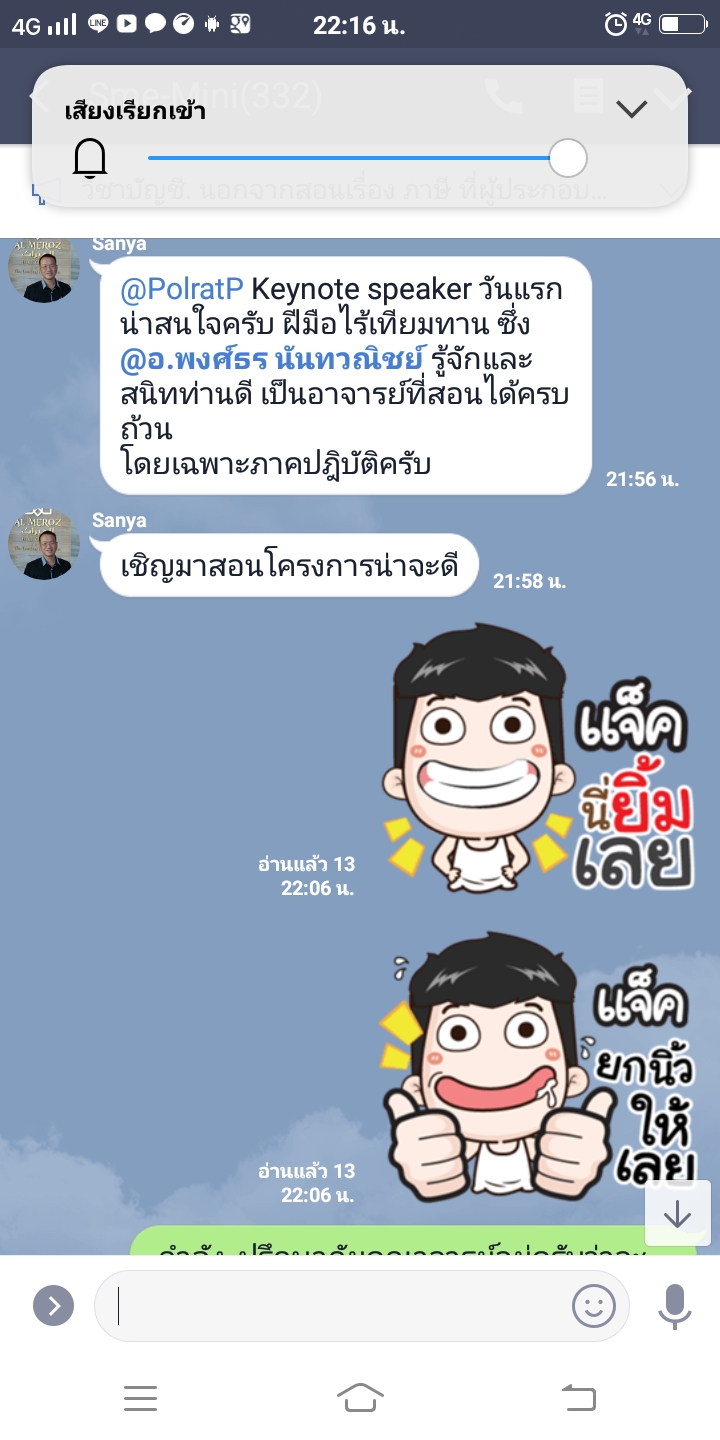Viewport: 720px width, 1440px height.
Task: Mute the ringtone via bell icon
Action: pyautogui.click(x=90, y=158)
